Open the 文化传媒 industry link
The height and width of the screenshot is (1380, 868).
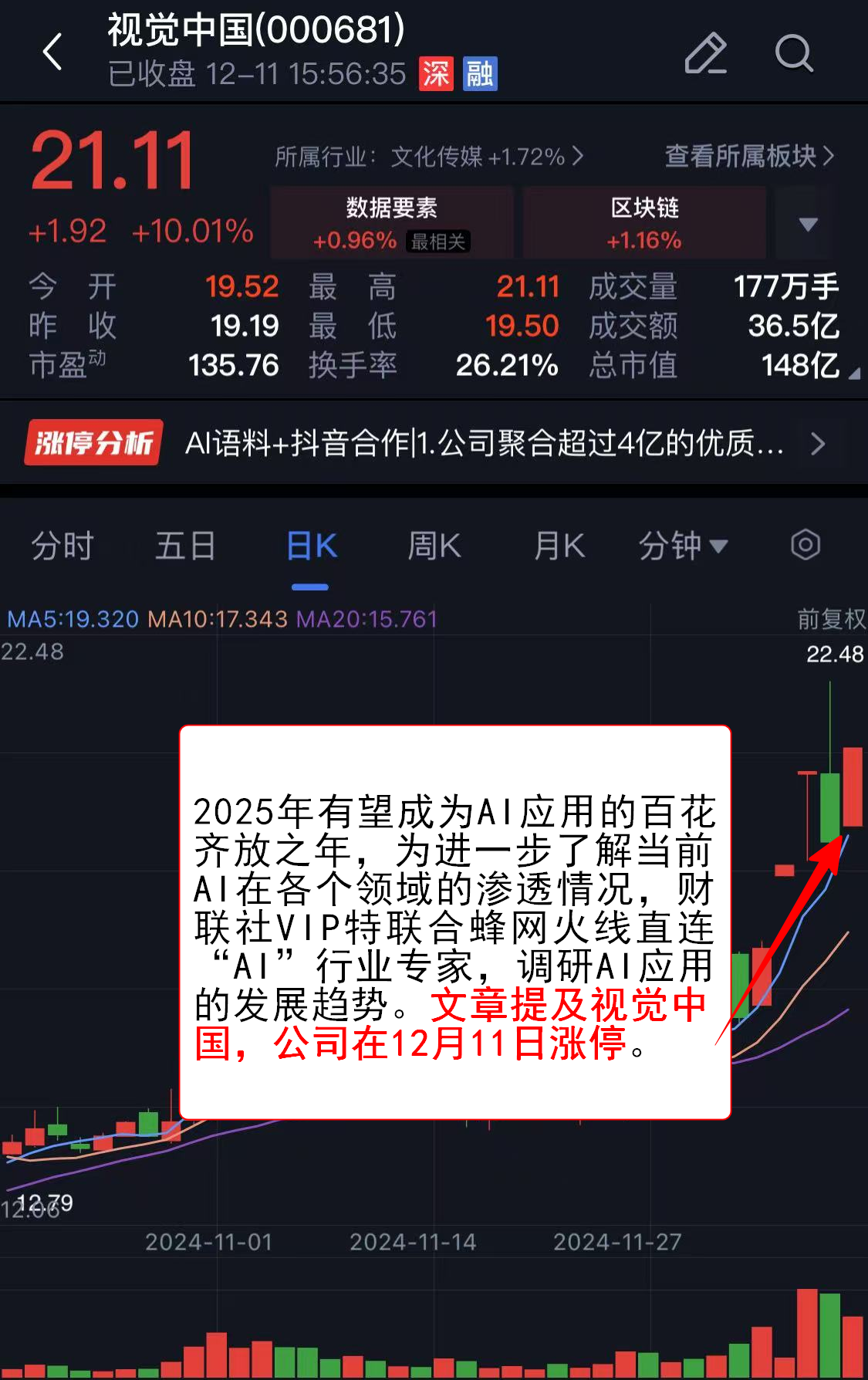pos(429,157)
